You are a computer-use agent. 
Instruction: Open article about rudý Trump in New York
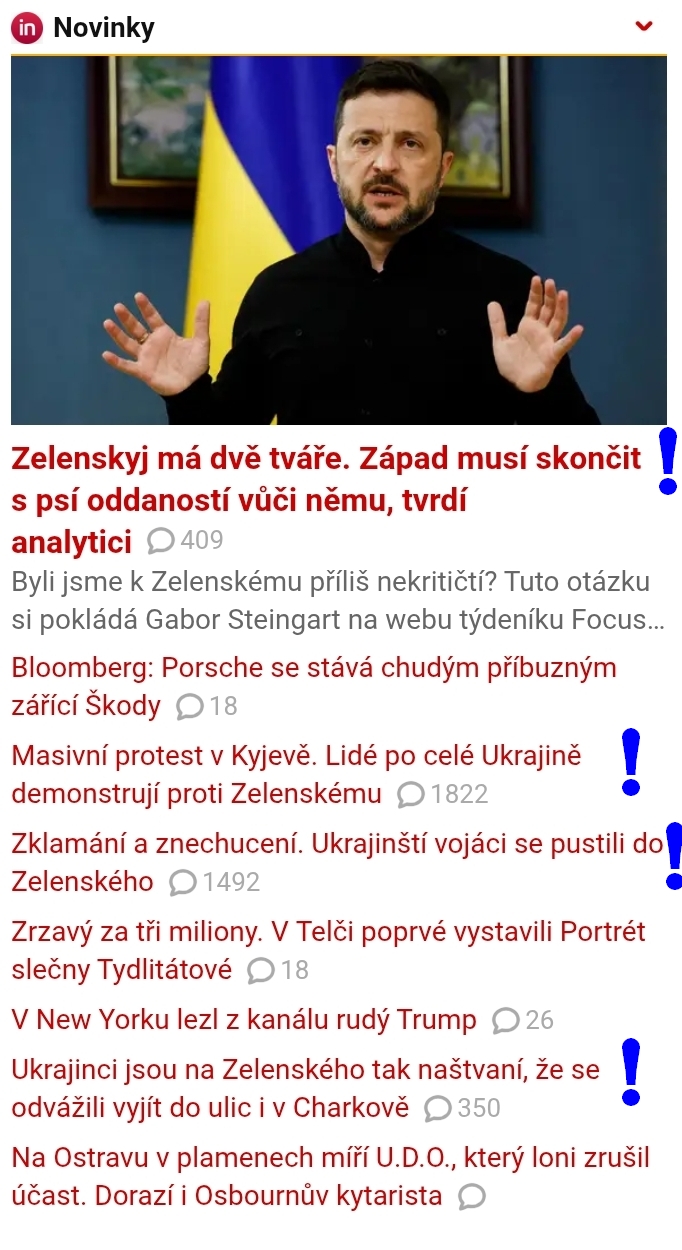[x=244, y=1020]
